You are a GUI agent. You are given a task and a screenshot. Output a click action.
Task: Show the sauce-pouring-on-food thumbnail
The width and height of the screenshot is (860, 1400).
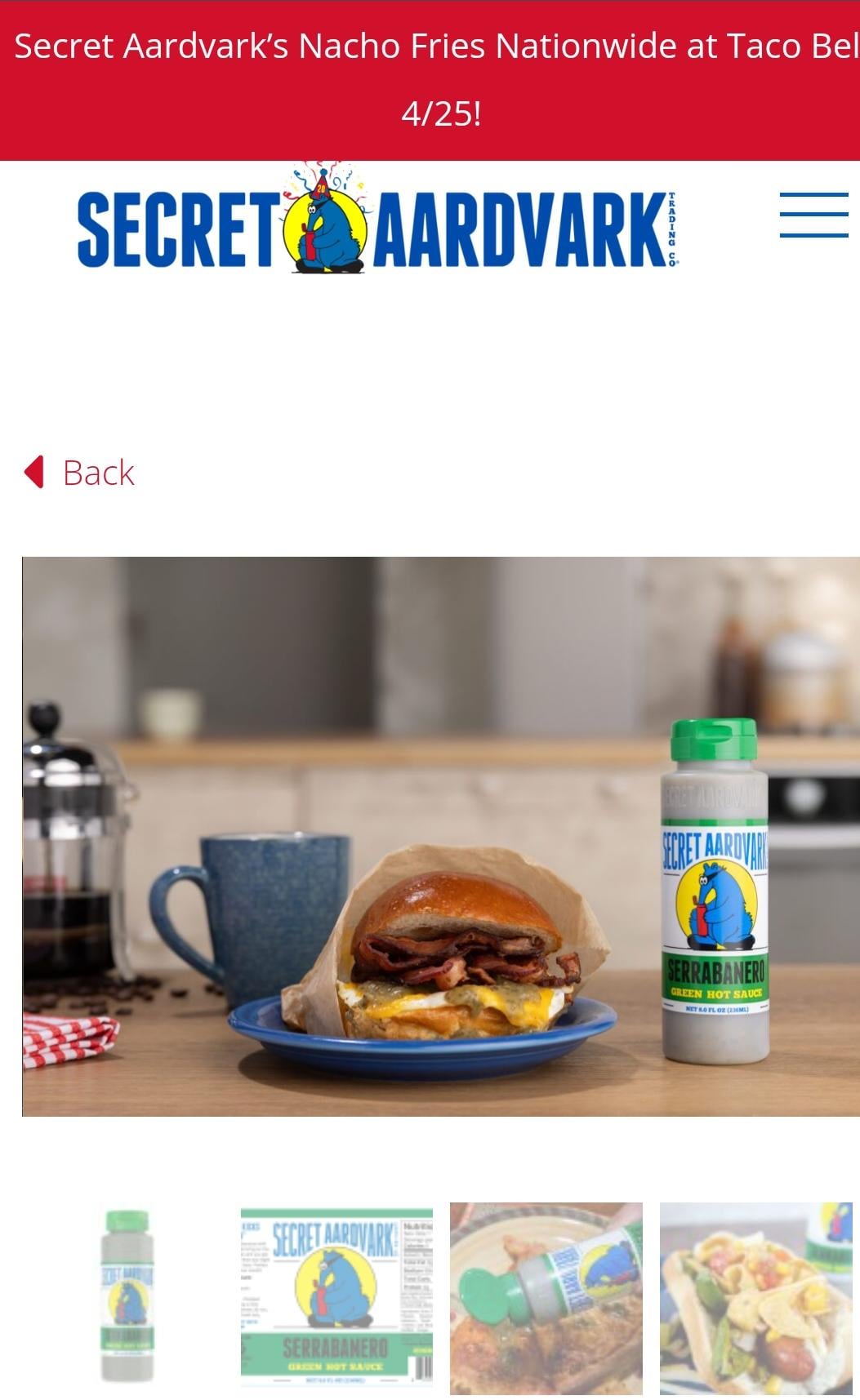tap(546, 1298)
